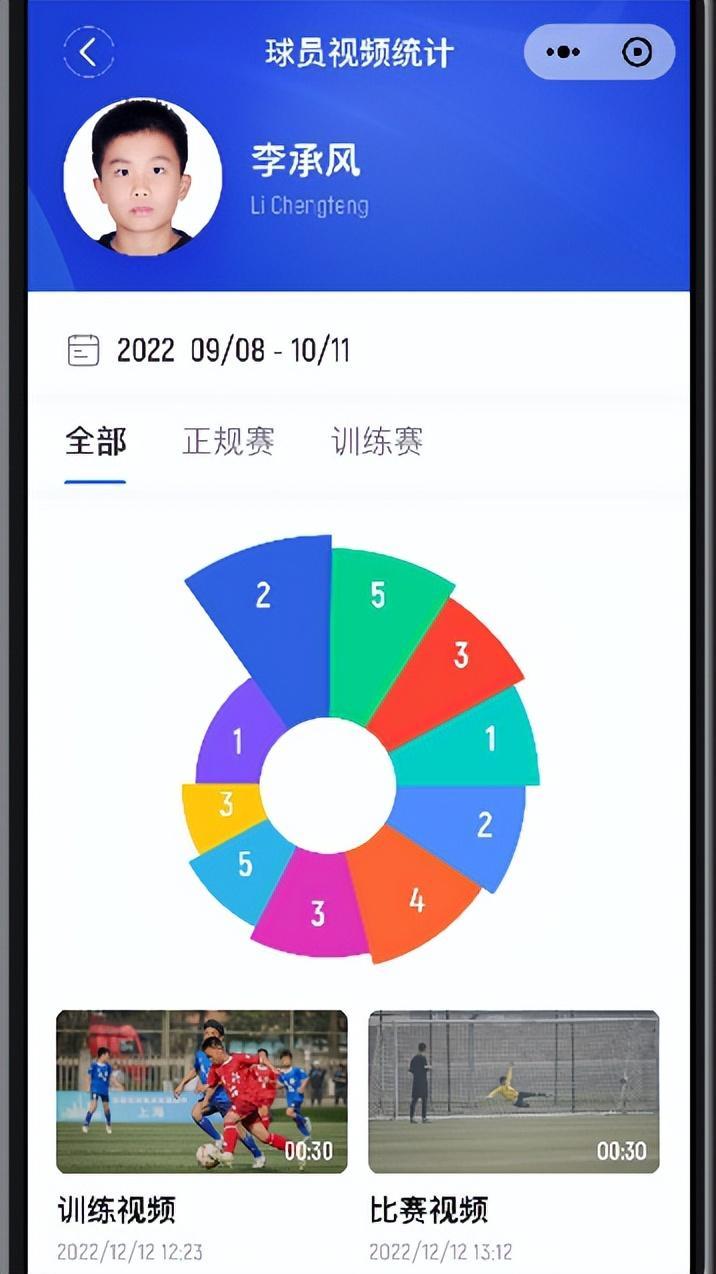Tap 李承风's profile avatar
716x1274 pixels.
(x=142, y=176)
